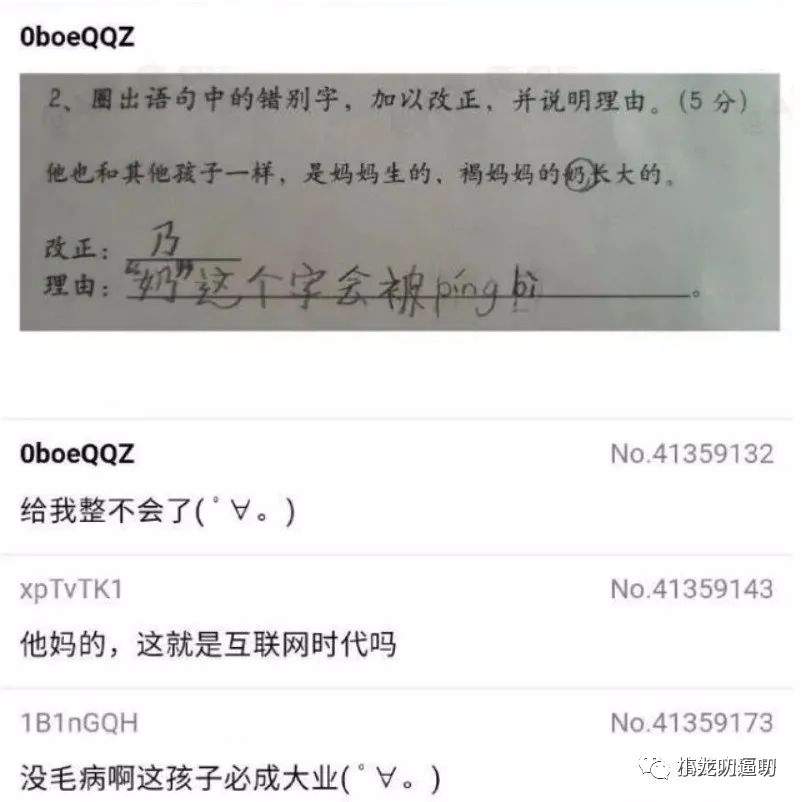Tap reply number No.41359132
Screen dimensions: 802x802
point(692,454)
